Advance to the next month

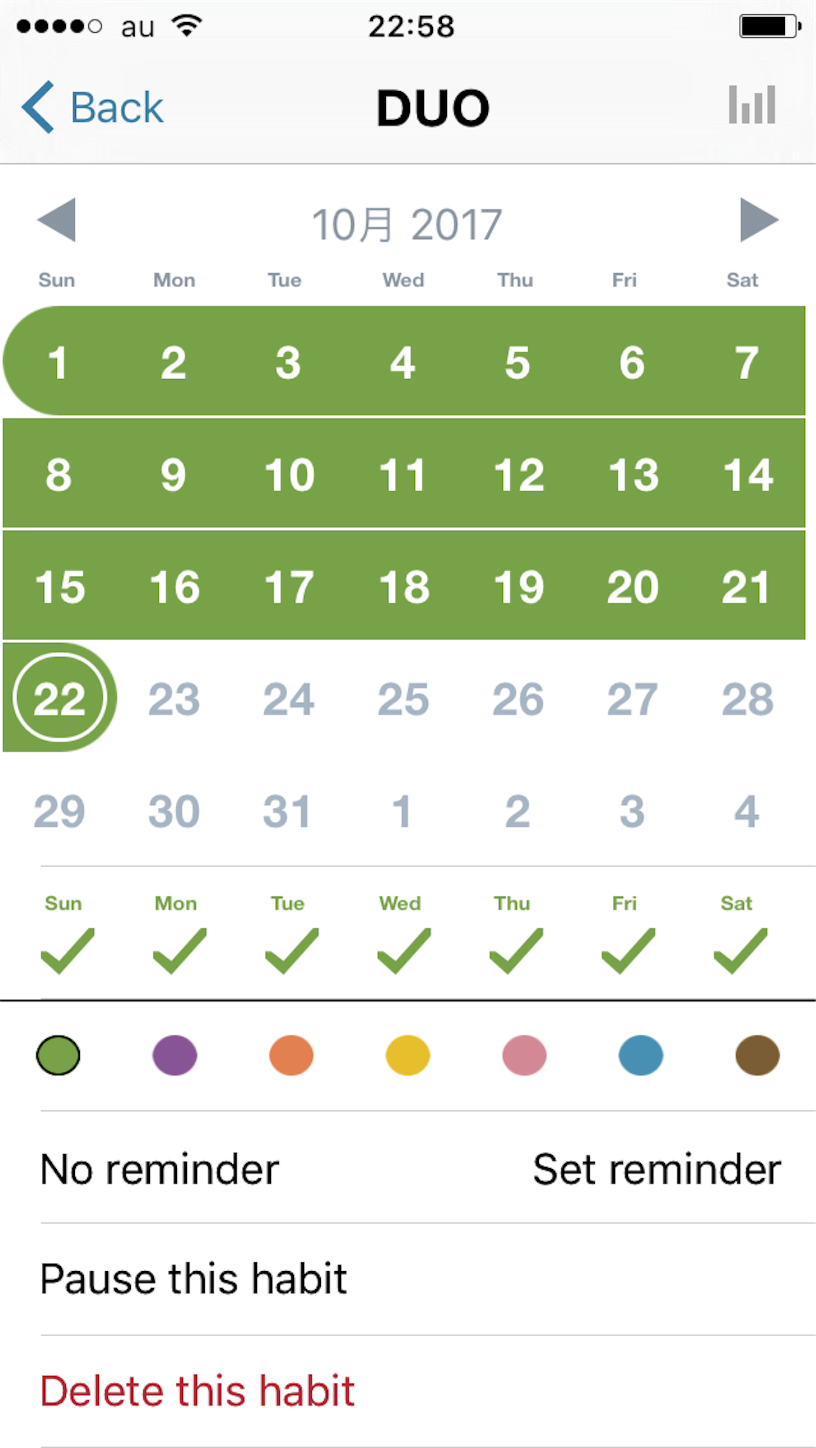tap(759, 220)
